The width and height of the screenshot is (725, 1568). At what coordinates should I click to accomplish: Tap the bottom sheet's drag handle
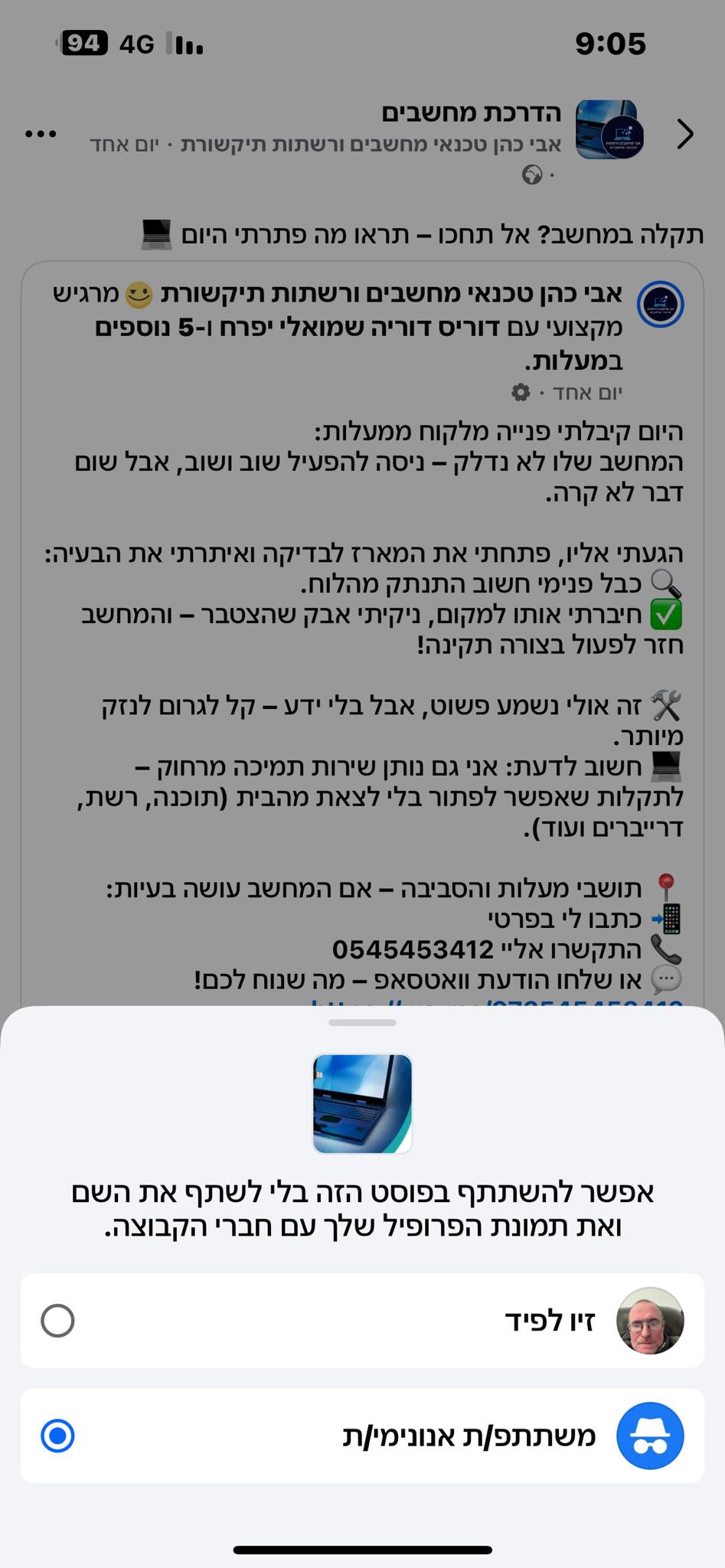pos(362,1022)
